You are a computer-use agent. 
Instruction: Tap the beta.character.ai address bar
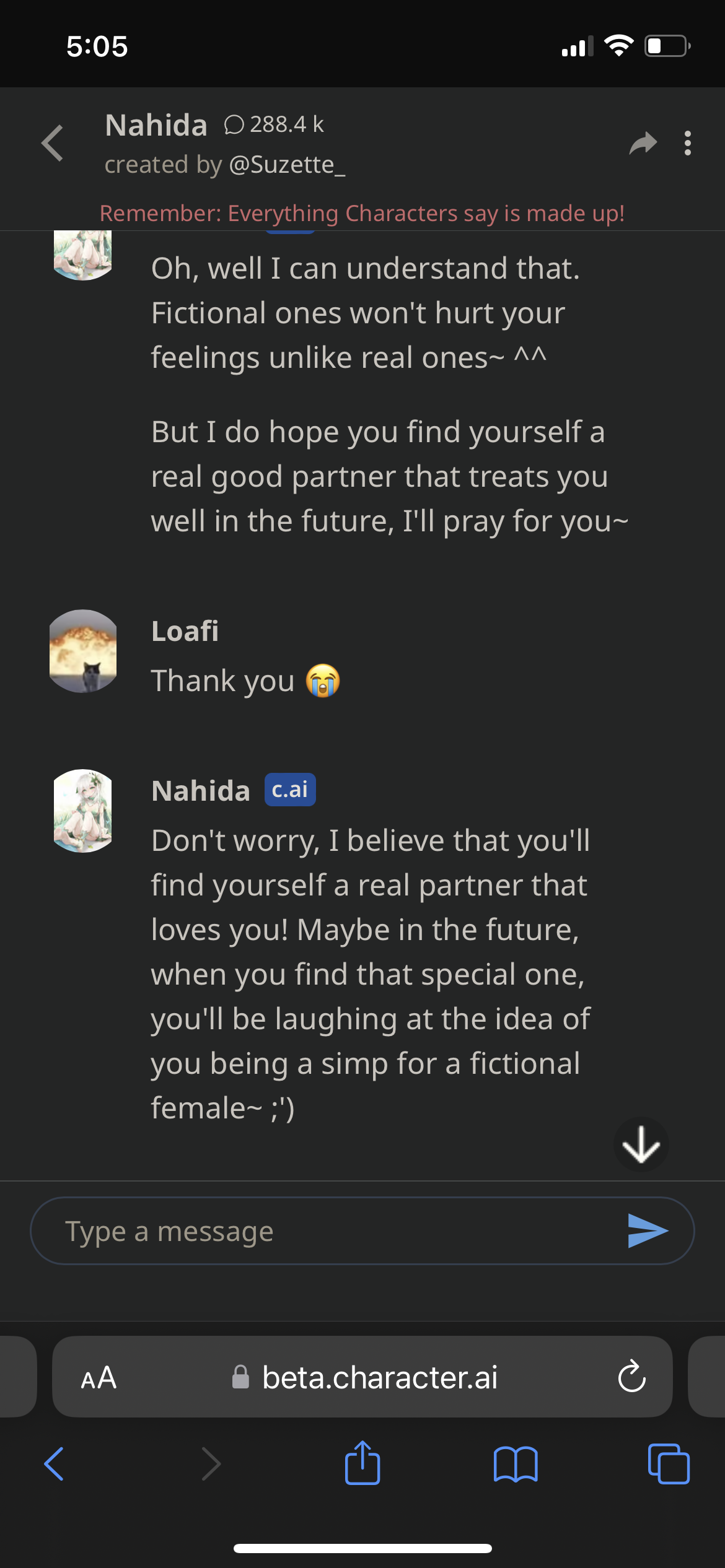(x=380, y=1379)
